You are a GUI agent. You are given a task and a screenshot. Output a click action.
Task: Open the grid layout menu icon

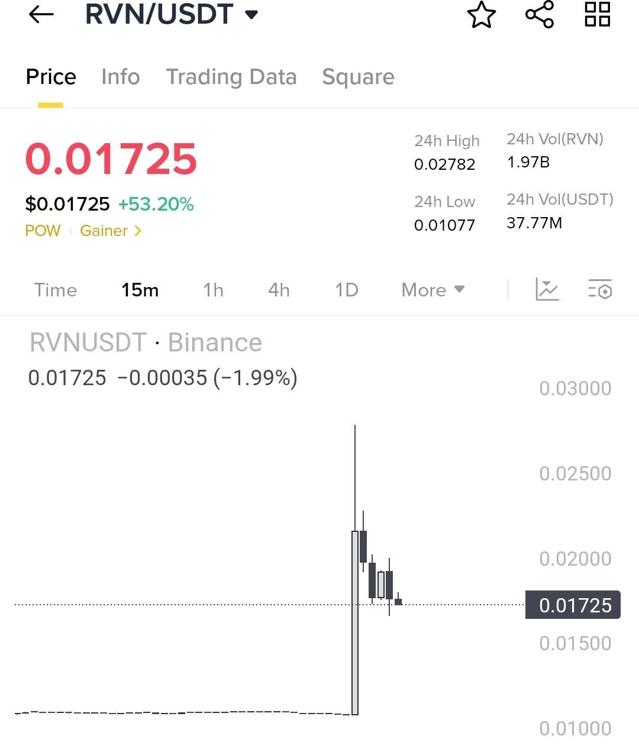(597, 15)
